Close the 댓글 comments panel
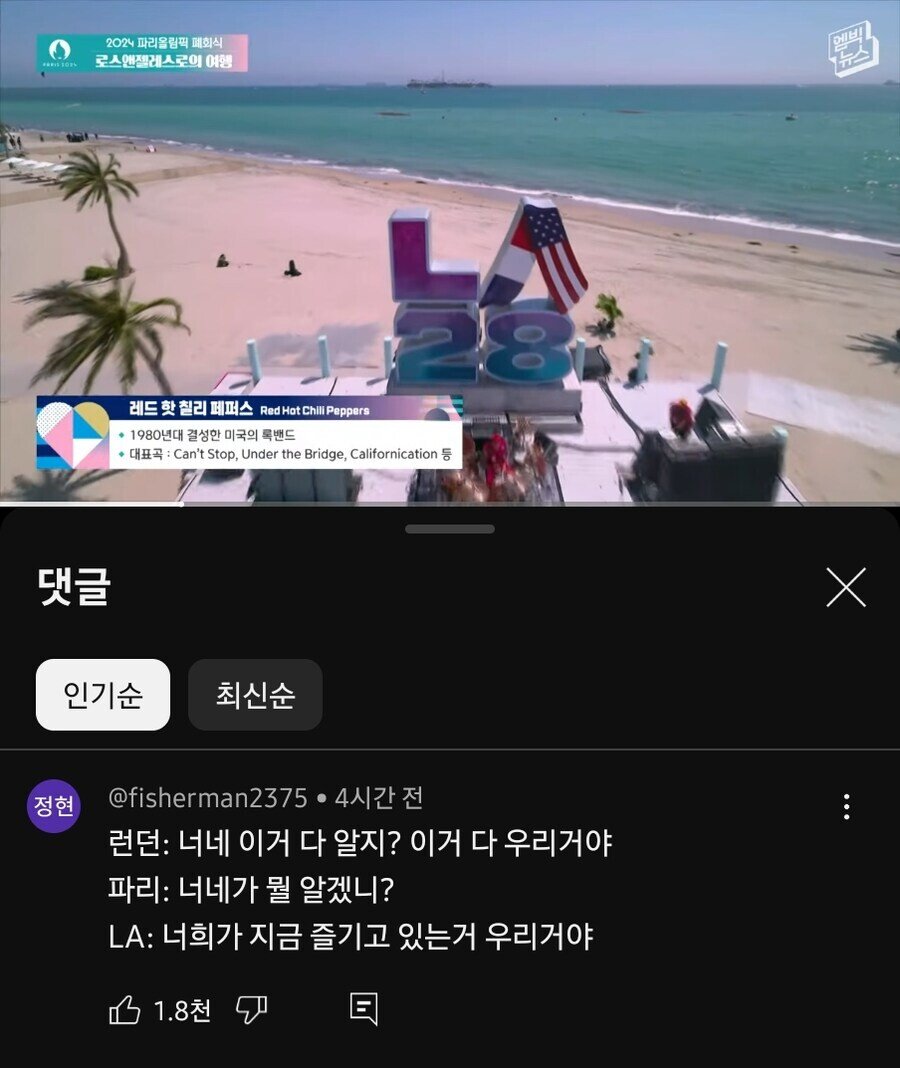Viewport: 900px width, 1068px height. [x=846, y=587]
